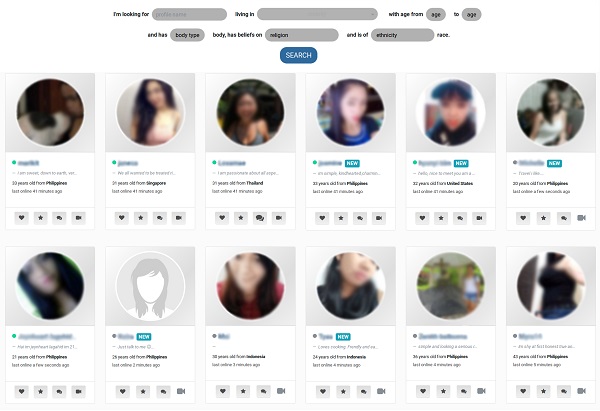Tap the SEARCH button
The width and height of the screenshot is (600, 411).
coord(298,55)
